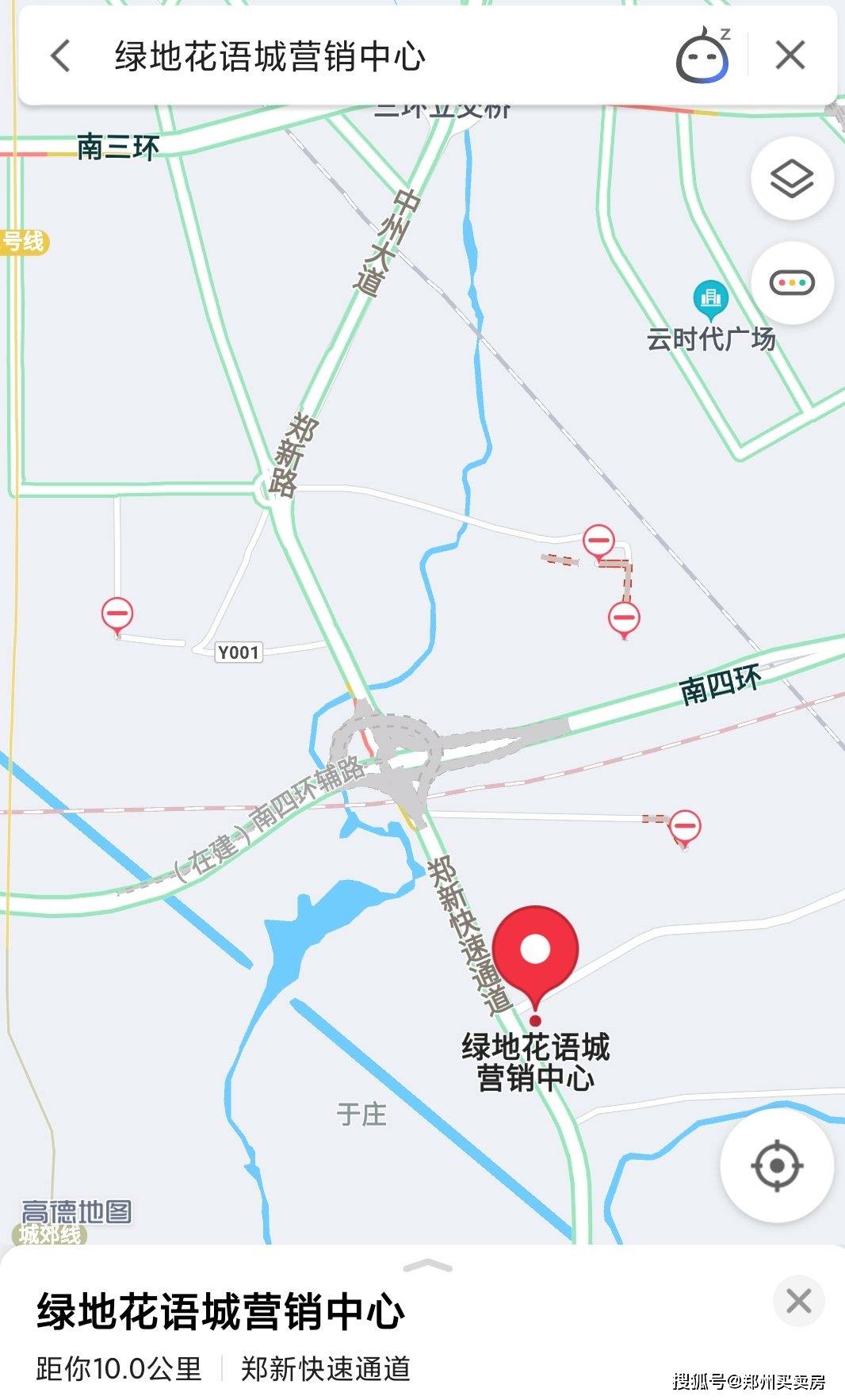Tap the road closure icon near Y001
Screen dimensions: 845x1400
(116, 612)
